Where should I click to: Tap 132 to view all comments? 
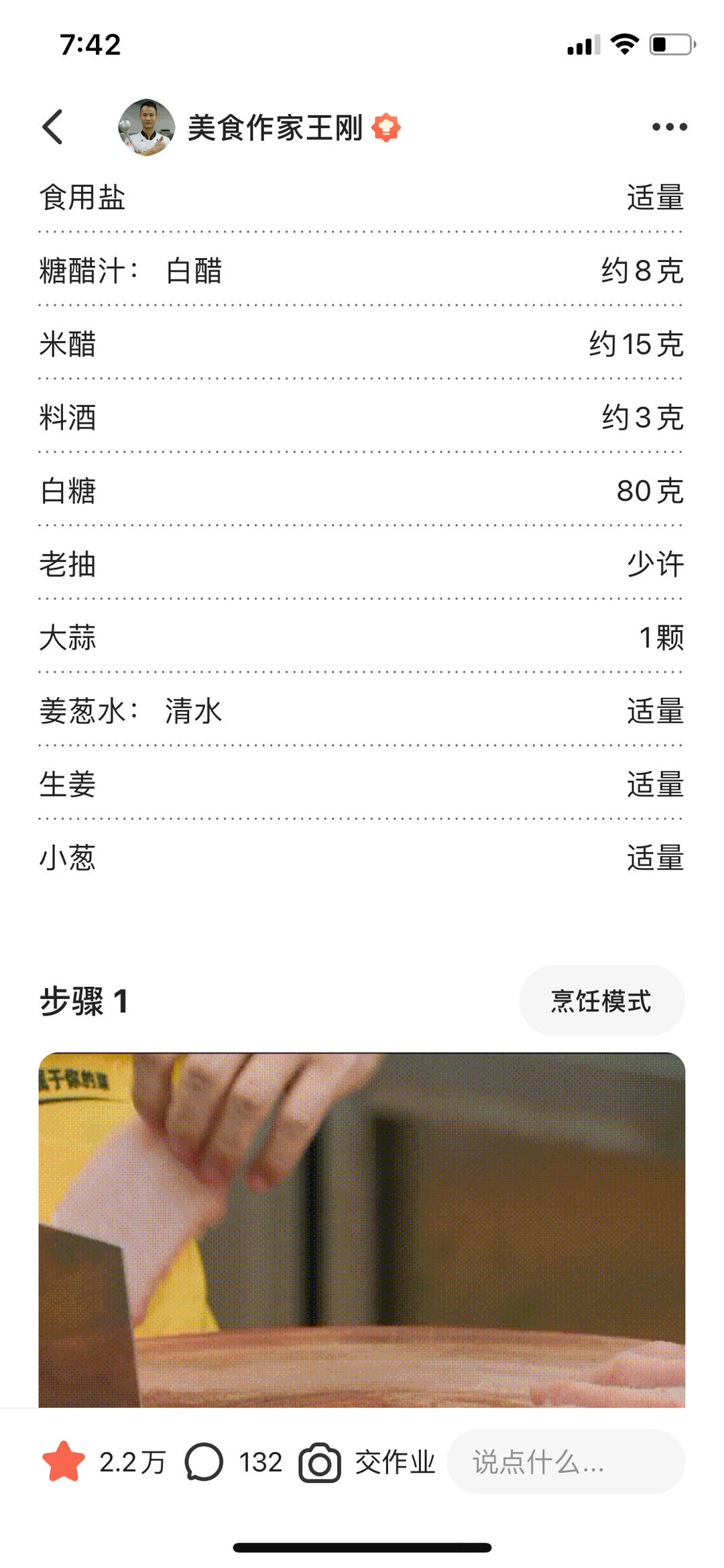(x=261, y=1462)
